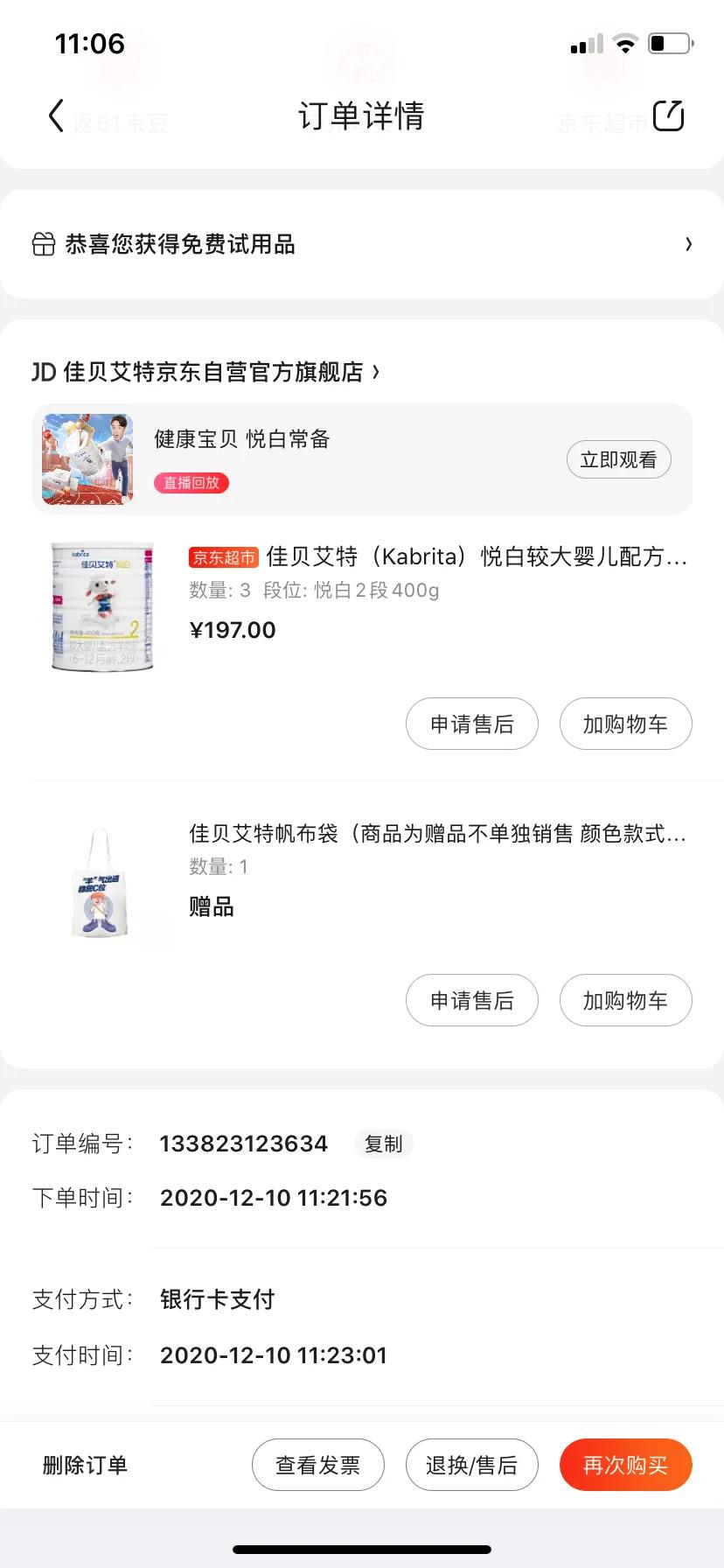
Task: Select 退换/售后 for returns
Action: [x=471, y=1465]
